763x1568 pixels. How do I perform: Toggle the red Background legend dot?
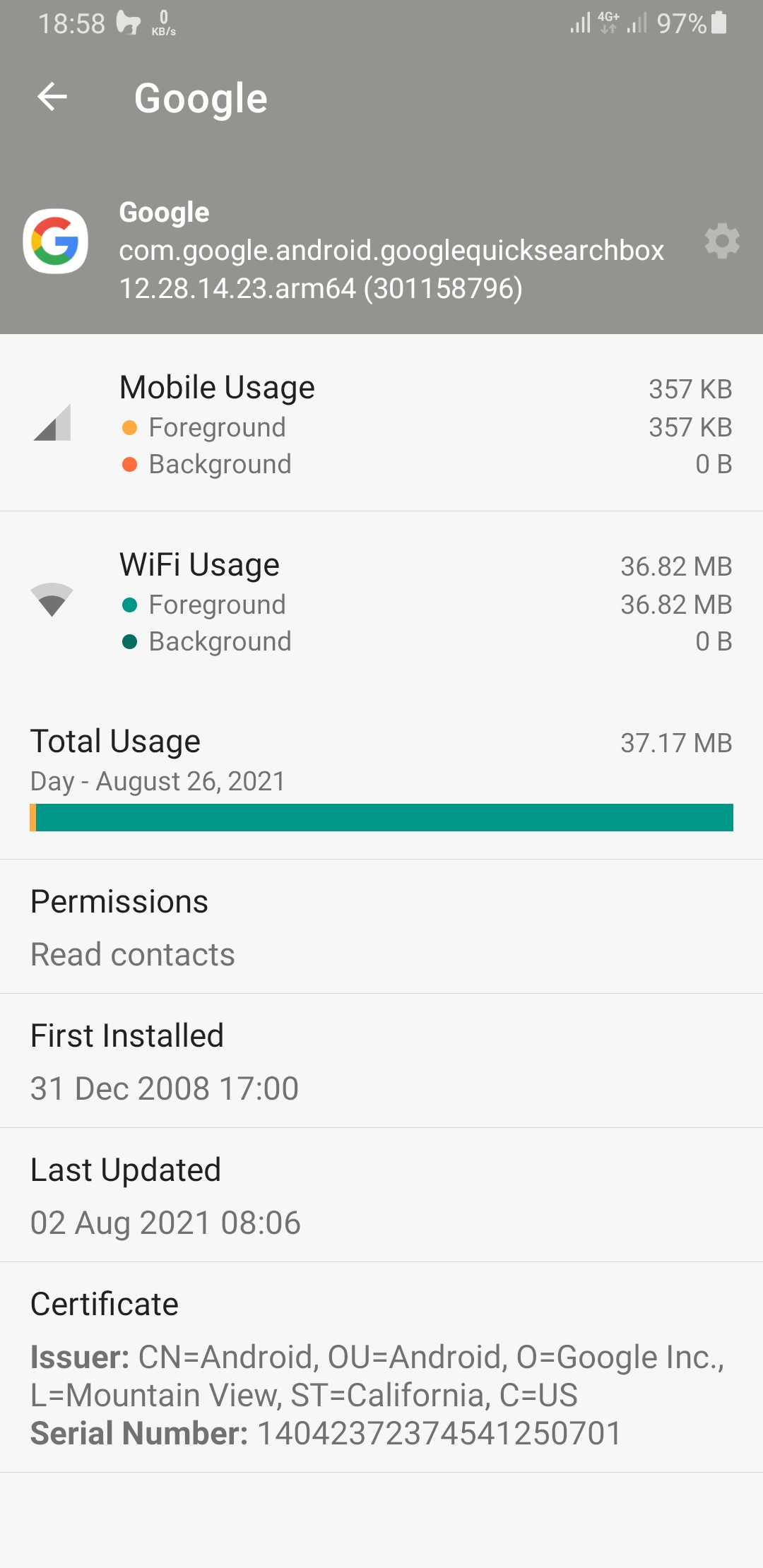[x=131, y=464]
